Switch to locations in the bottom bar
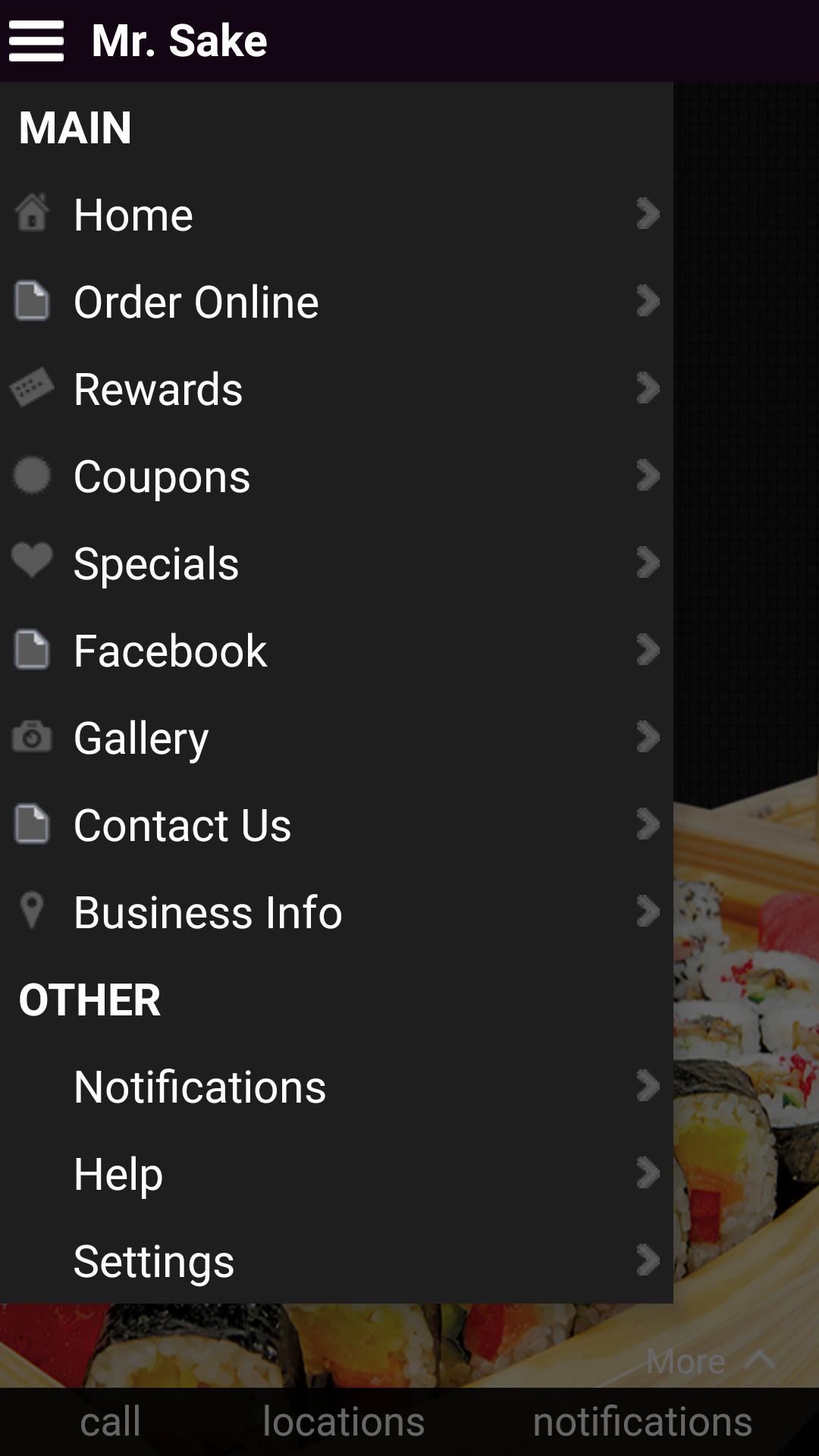Screen dimensions: 819x1456 coord(344,1421)
